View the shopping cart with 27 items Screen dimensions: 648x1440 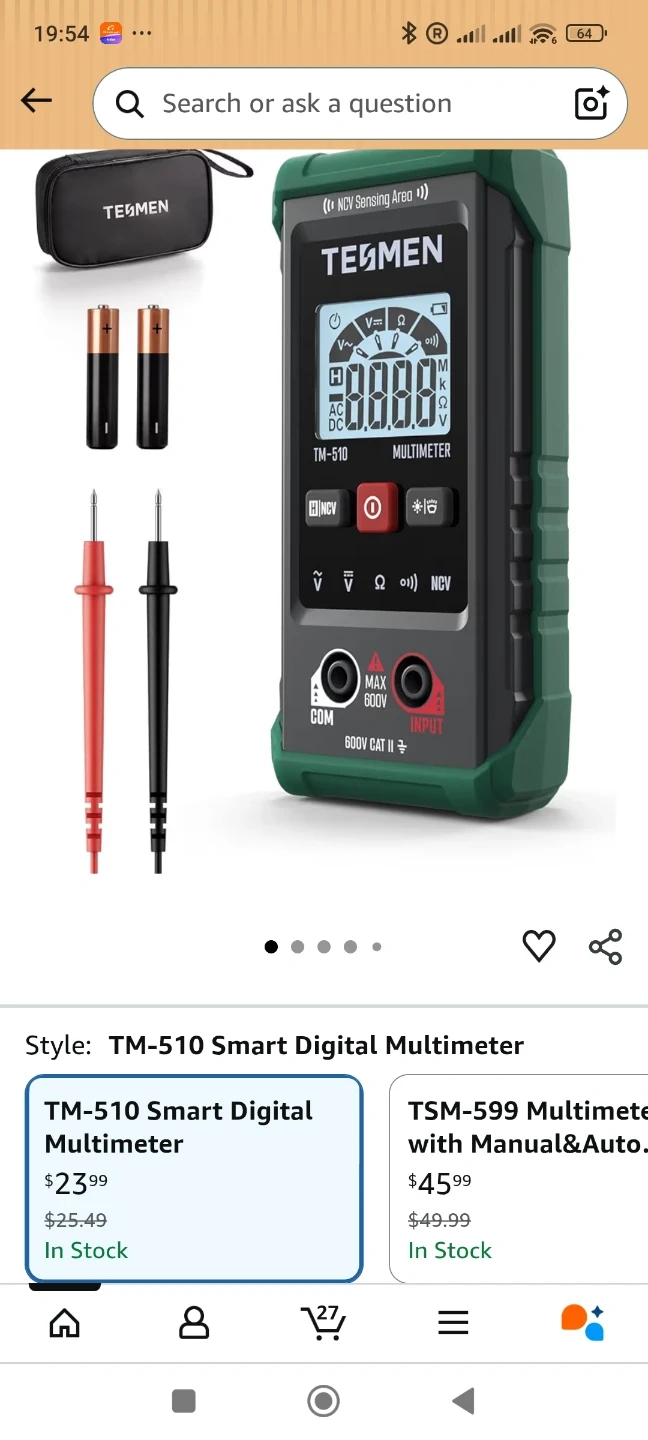point(324,1322)
